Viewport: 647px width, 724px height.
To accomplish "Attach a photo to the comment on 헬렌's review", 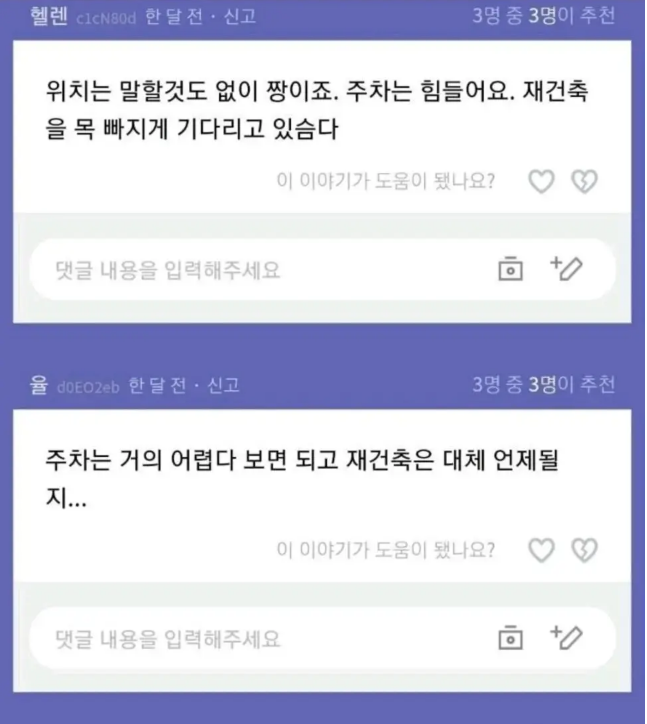I will (511, 269).
